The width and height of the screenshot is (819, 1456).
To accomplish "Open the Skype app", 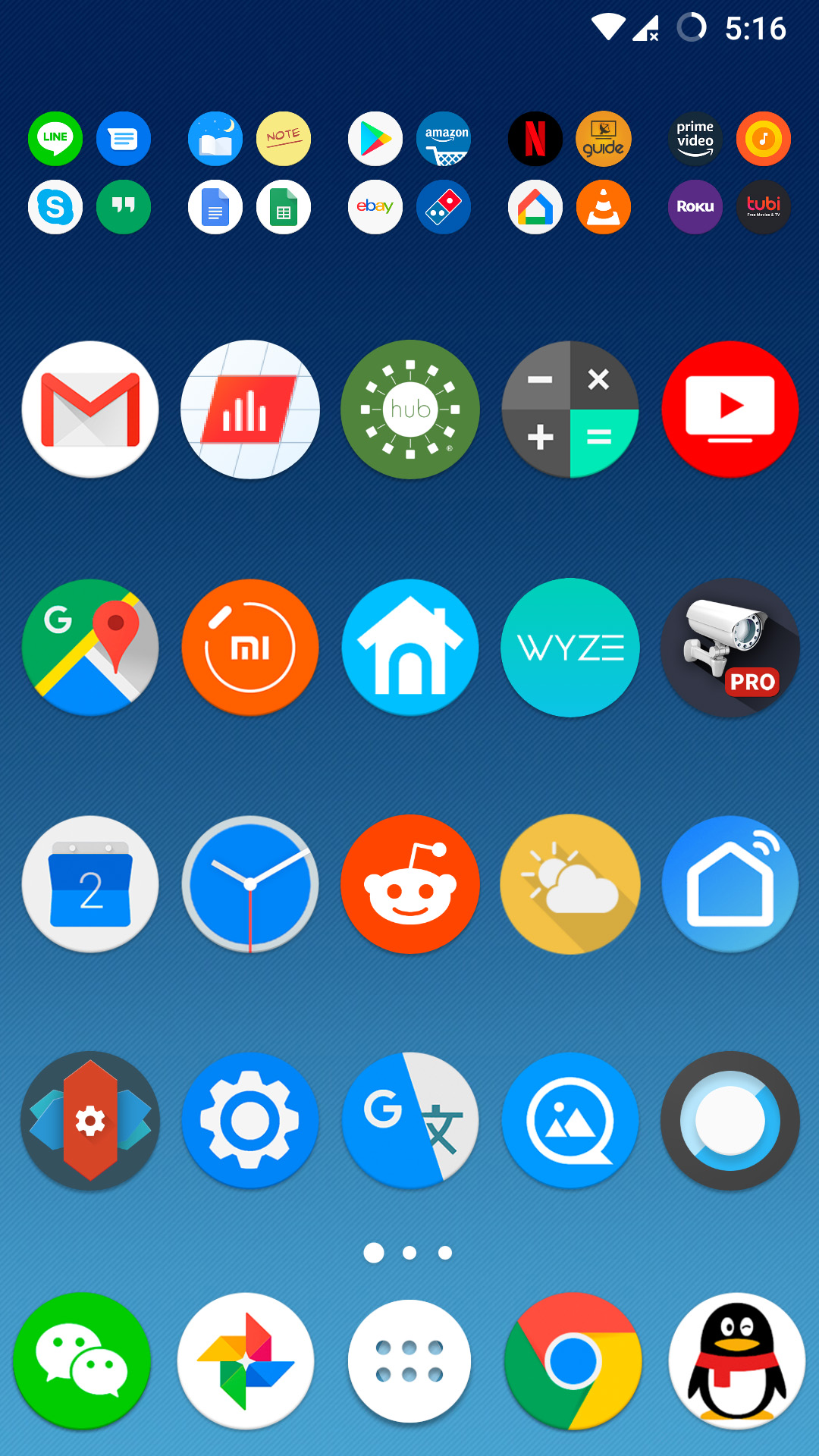I will pos(55,207).
